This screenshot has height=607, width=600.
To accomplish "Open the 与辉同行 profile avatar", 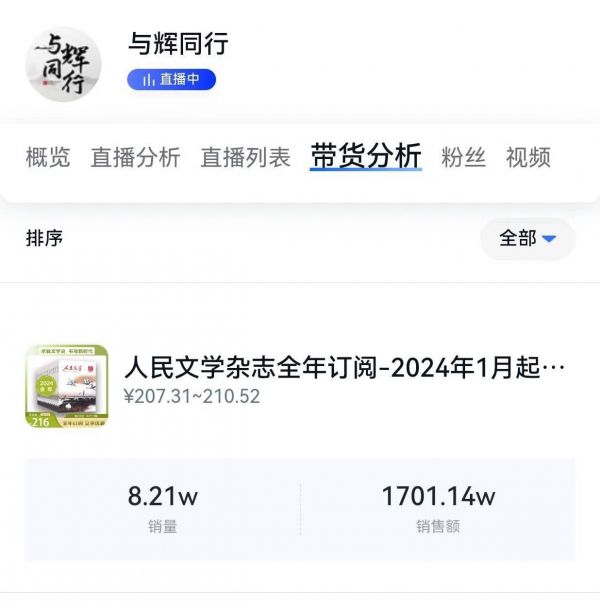I will pos(65,64).
